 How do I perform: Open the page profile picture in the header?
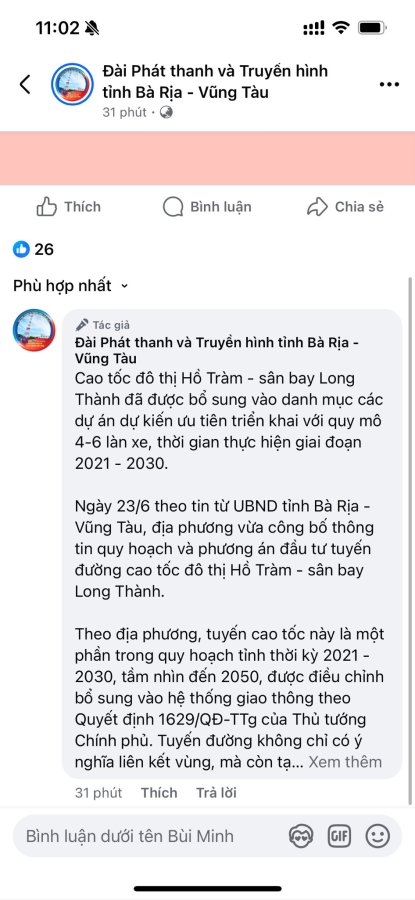point(72,84)
